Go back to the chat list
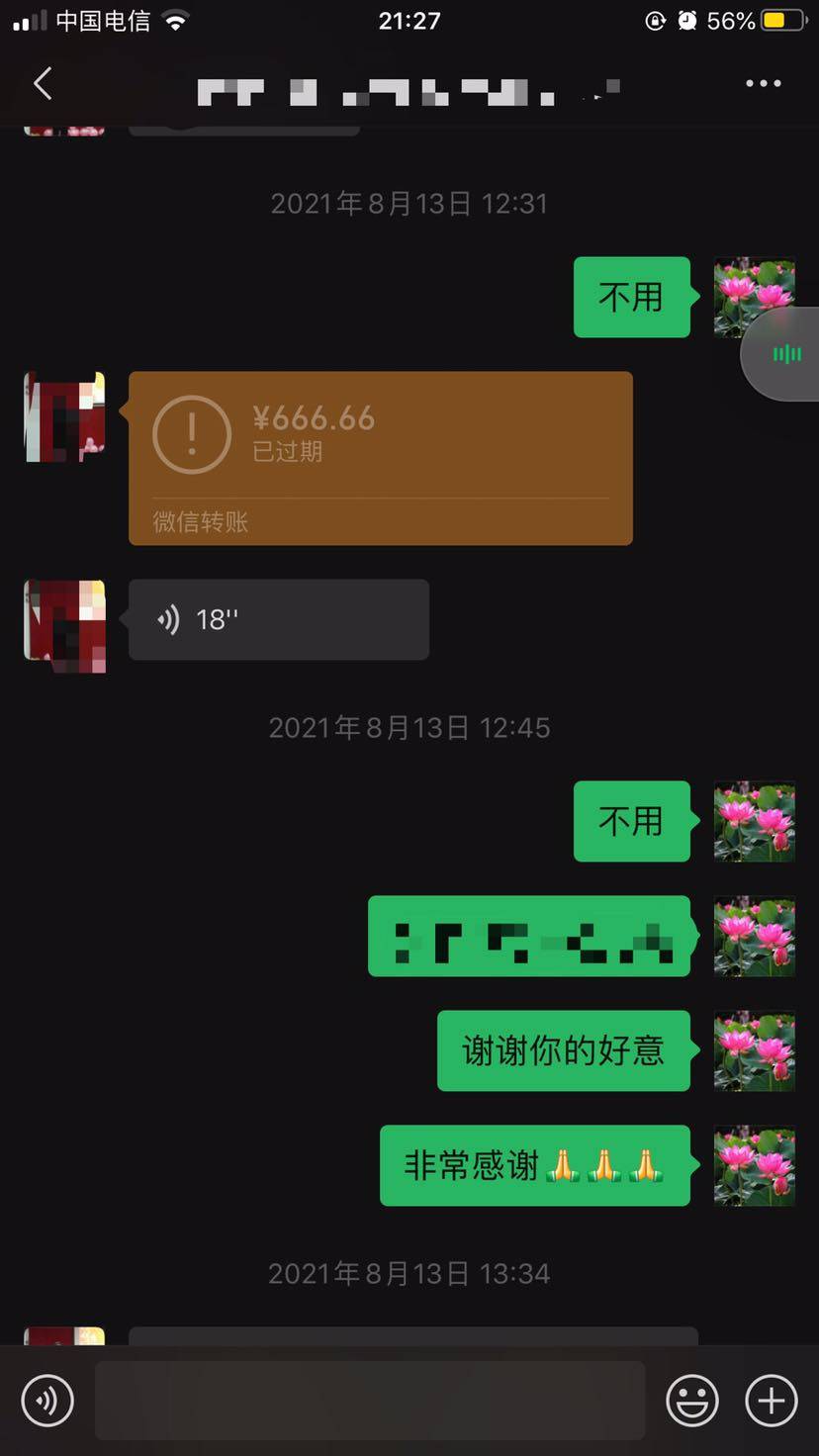 (43, 84)
